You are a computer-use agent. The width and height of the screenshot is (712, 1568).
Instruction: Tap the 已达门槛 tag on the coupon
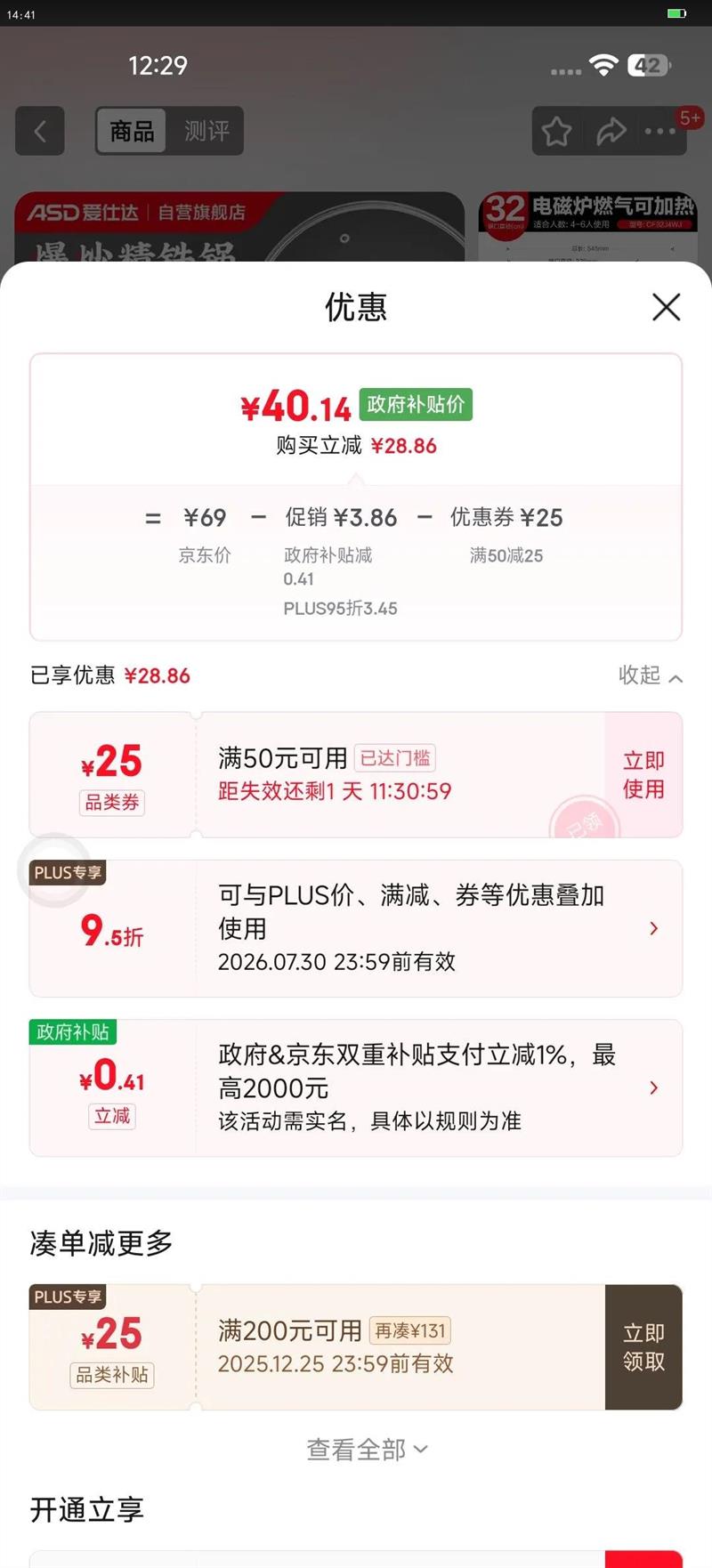click(397, 759)
